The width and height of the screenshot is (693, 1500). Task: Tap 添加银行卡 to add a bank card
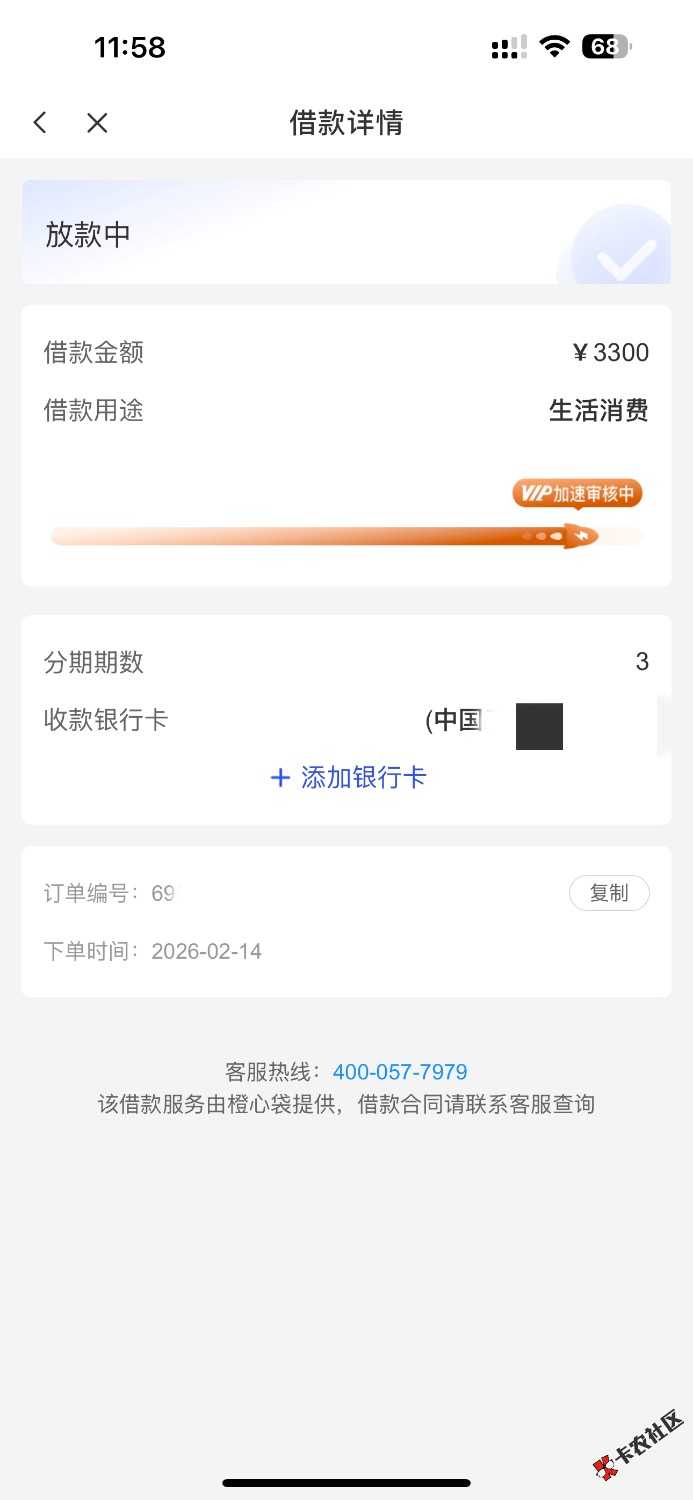point(348,778)
